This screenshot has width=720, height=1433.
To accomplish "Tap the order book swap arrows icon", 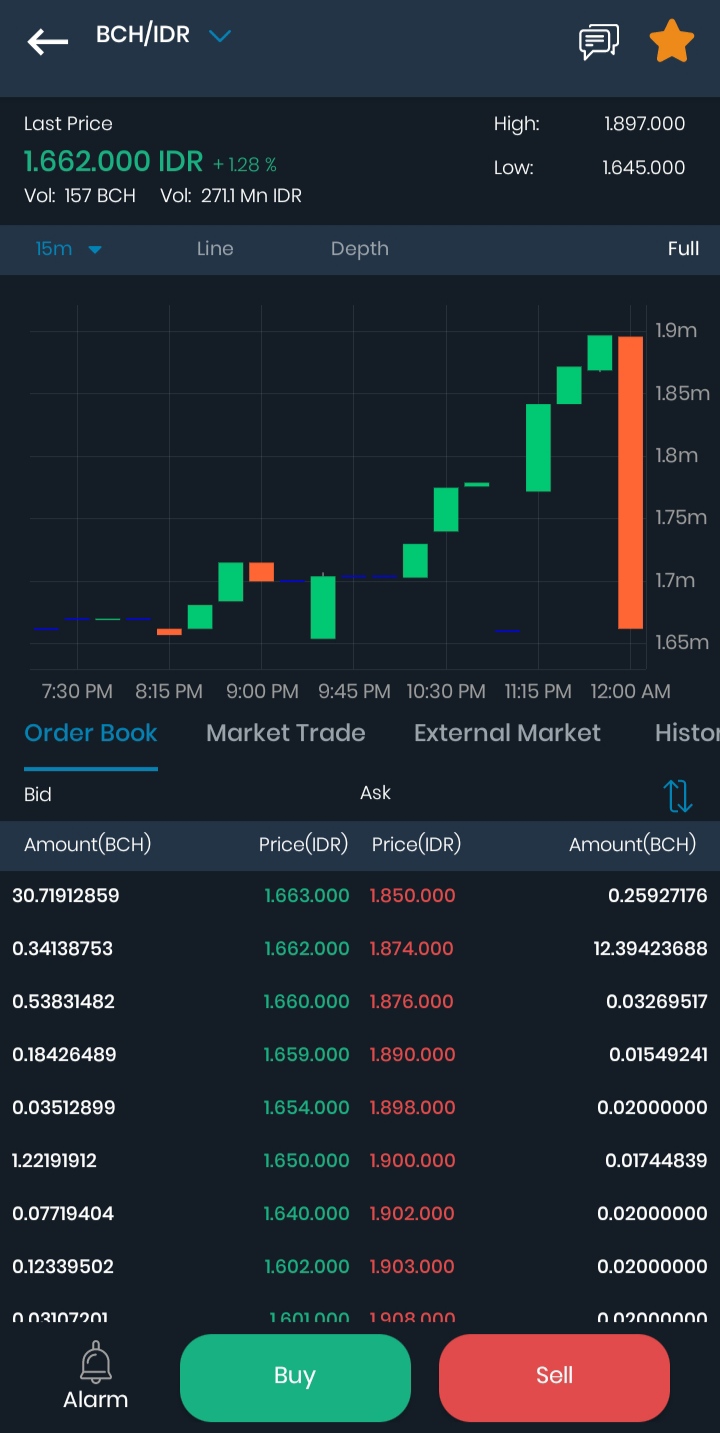I will (x=677, y=795).
